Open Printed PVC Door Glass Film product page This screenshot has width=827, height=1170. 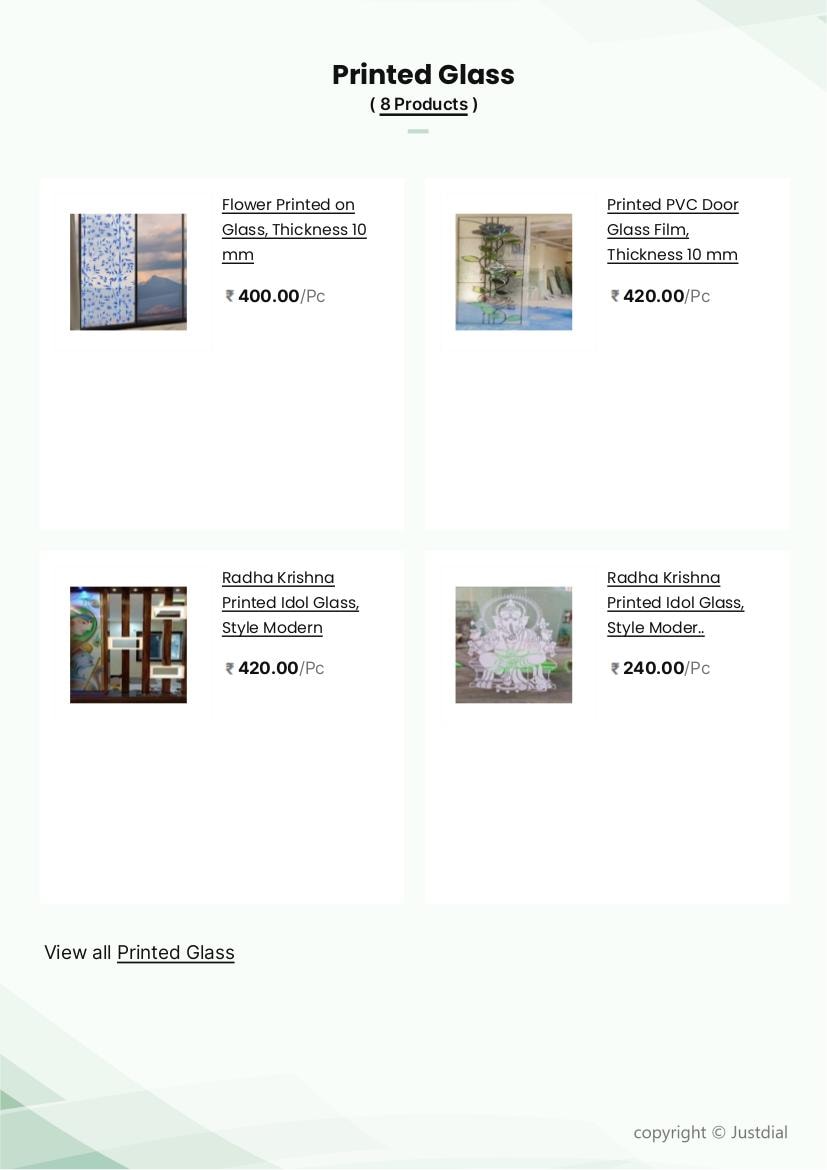pos(672,229)
